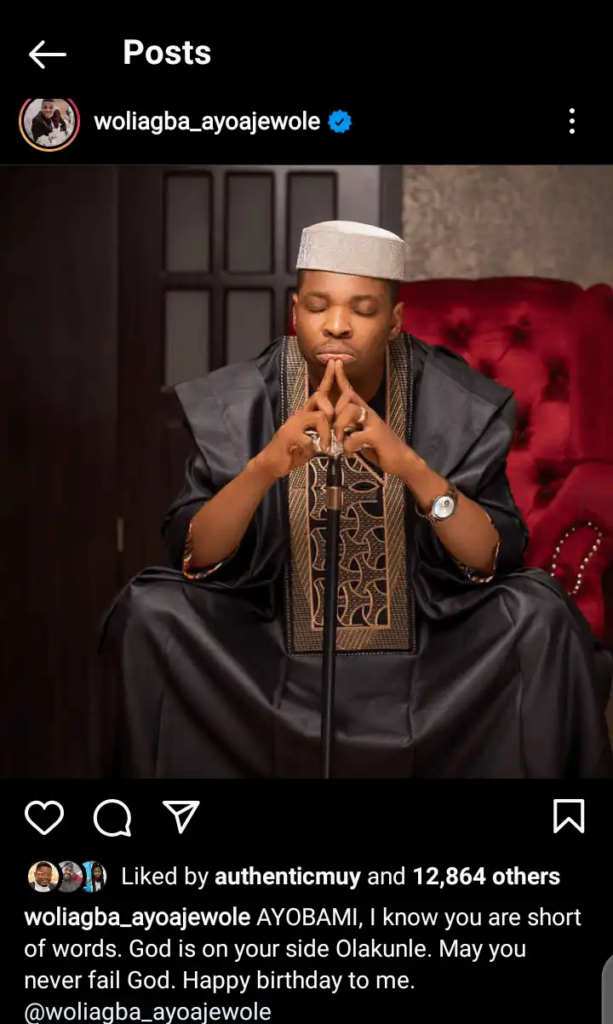The height and width of the screenshot is (1024, 613).
Task: Like the post with the heart icon
Action: click(x=44, y=816)
